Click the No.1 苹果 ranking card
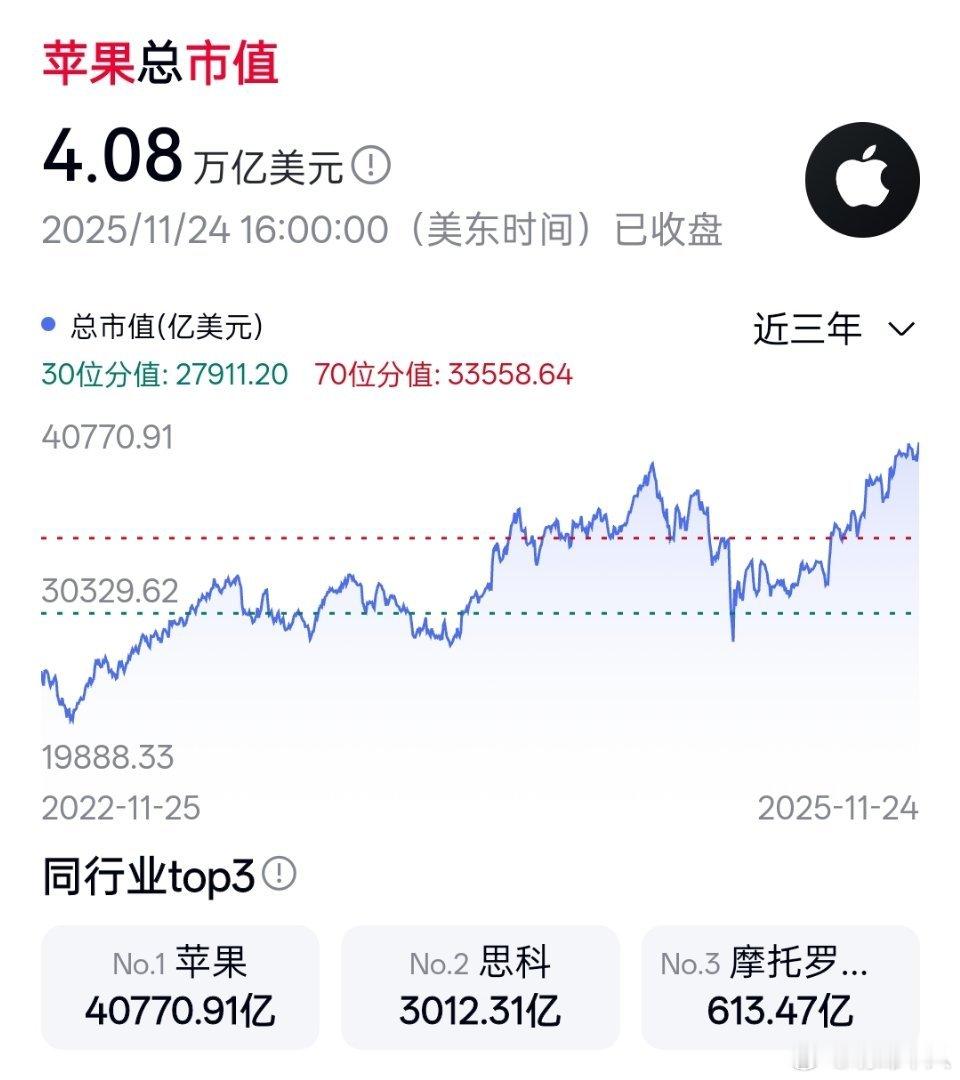This screenshot has width=960, height=1080. [x=180, y=985]
